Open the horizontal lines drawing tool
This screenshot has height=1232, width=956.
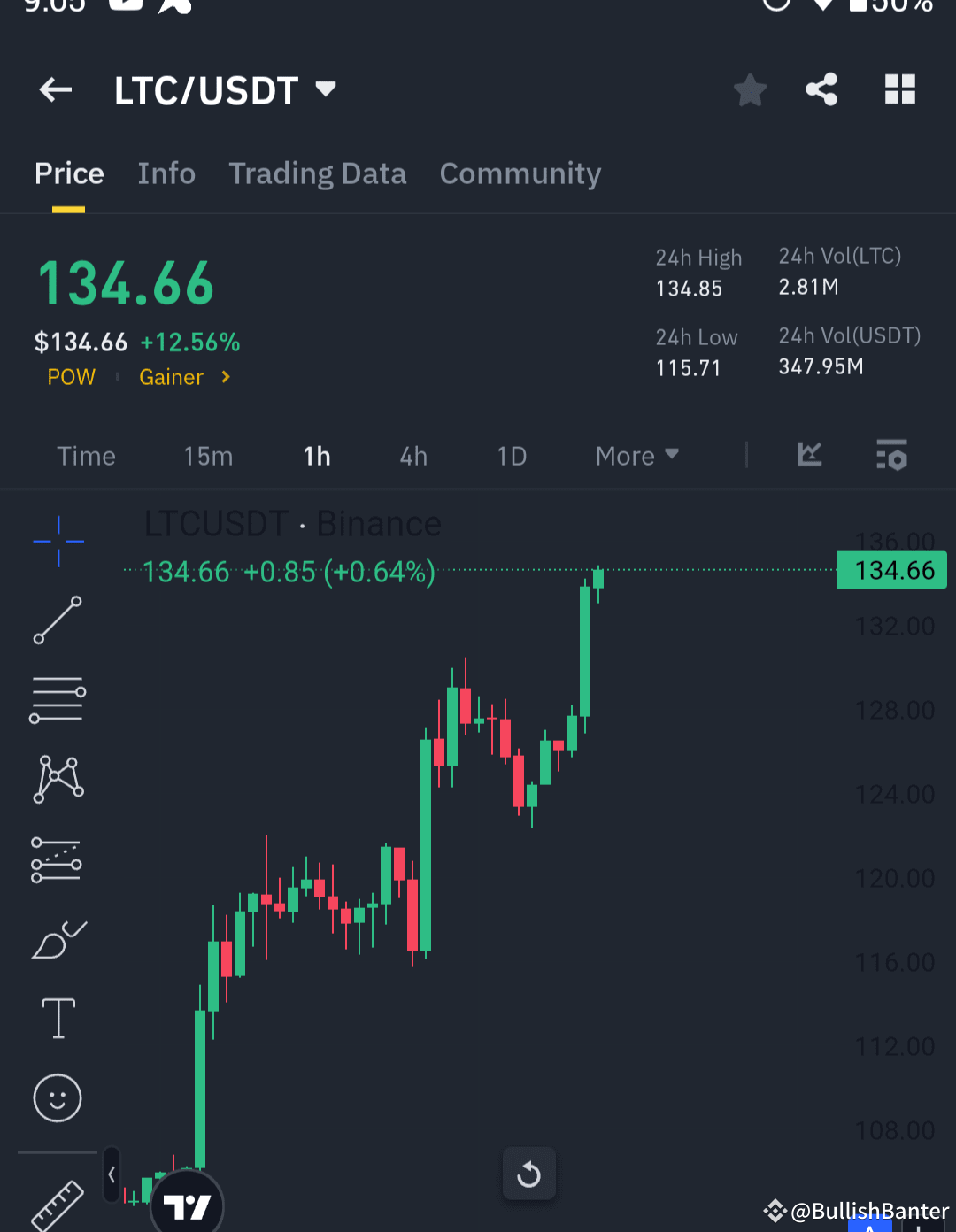pyautogui.click(x=57, y=699)
